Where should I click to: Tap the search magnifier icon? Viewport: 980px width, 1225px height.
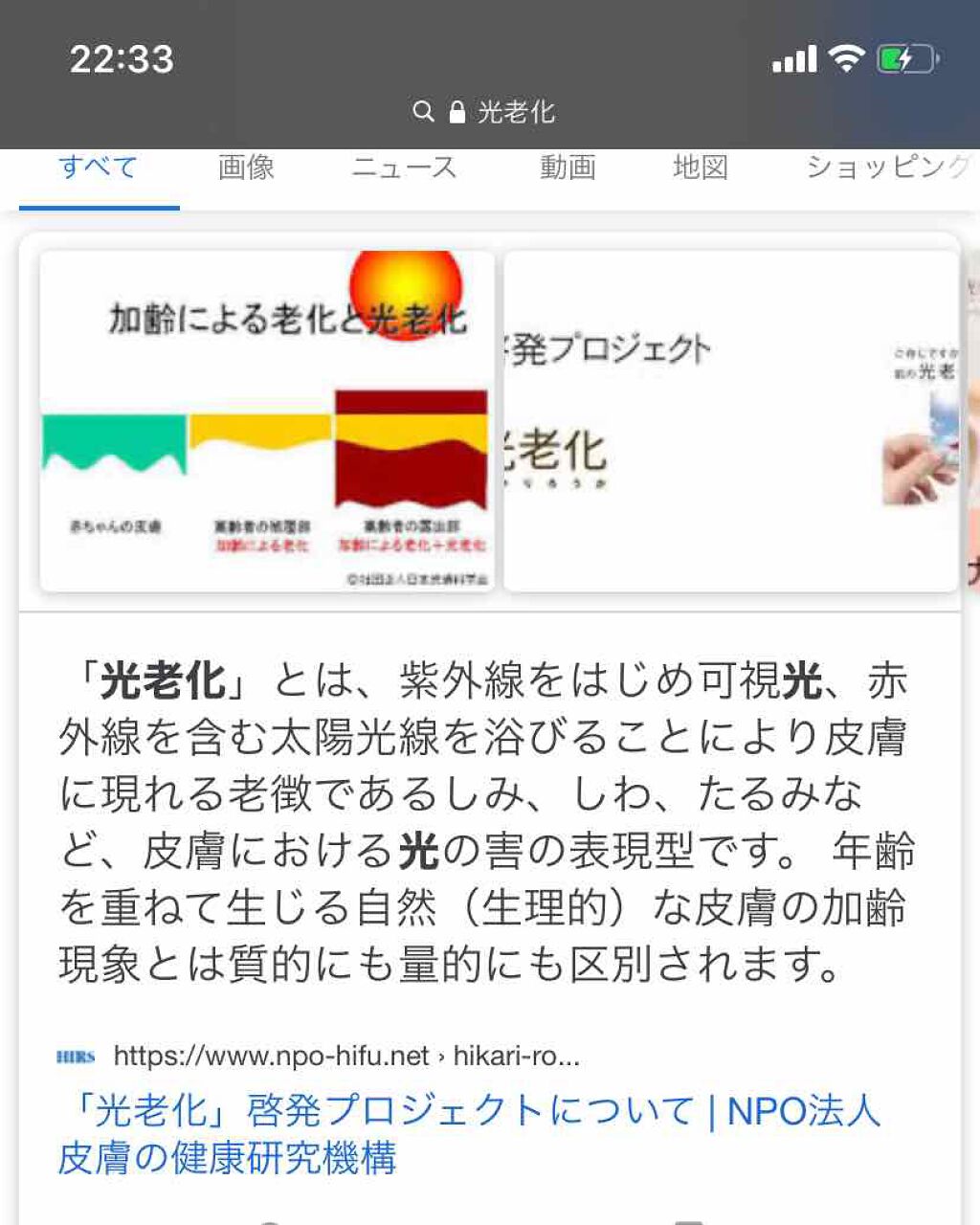tap(422, 112)
